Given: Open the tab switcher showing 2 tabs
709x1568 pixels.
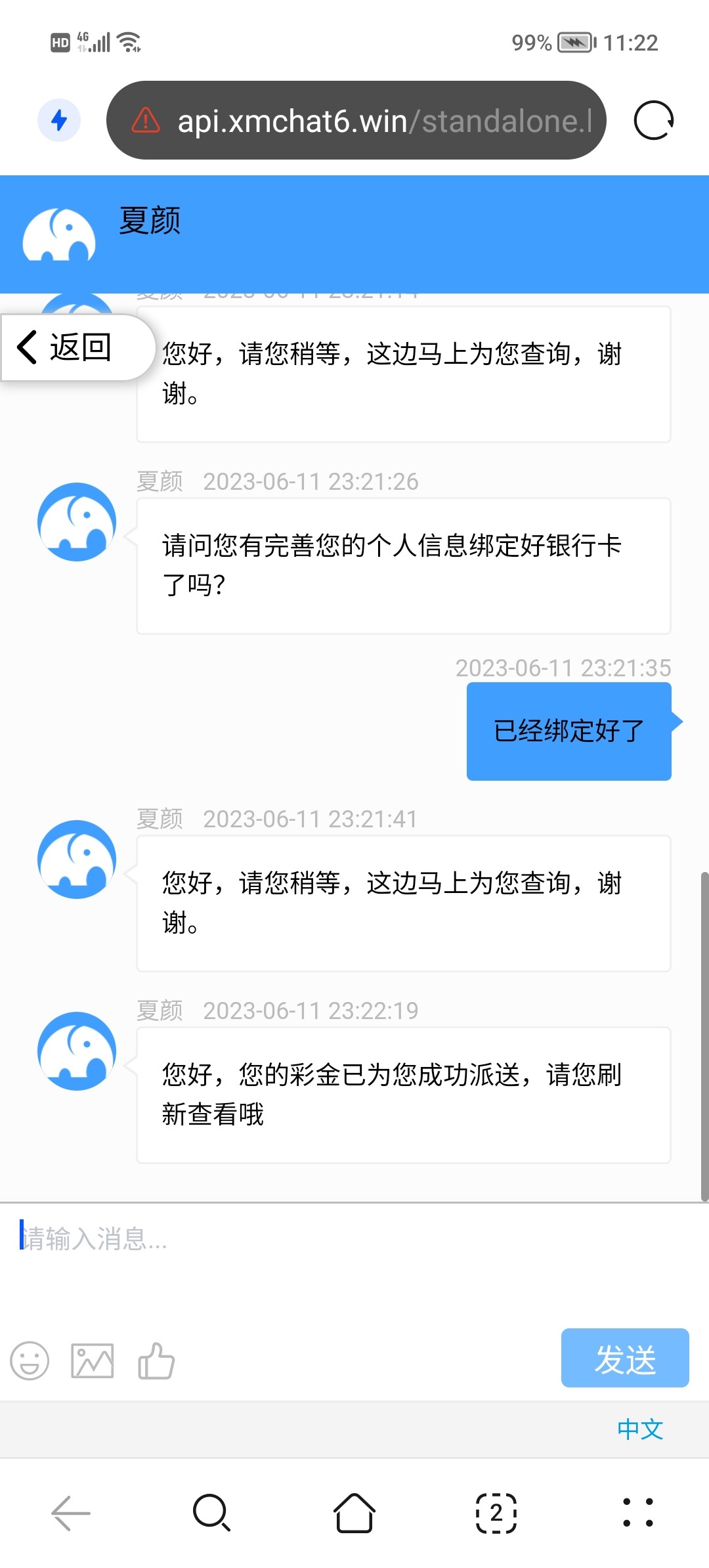Looking at the screenshot, I should [x=496, y=1514].
